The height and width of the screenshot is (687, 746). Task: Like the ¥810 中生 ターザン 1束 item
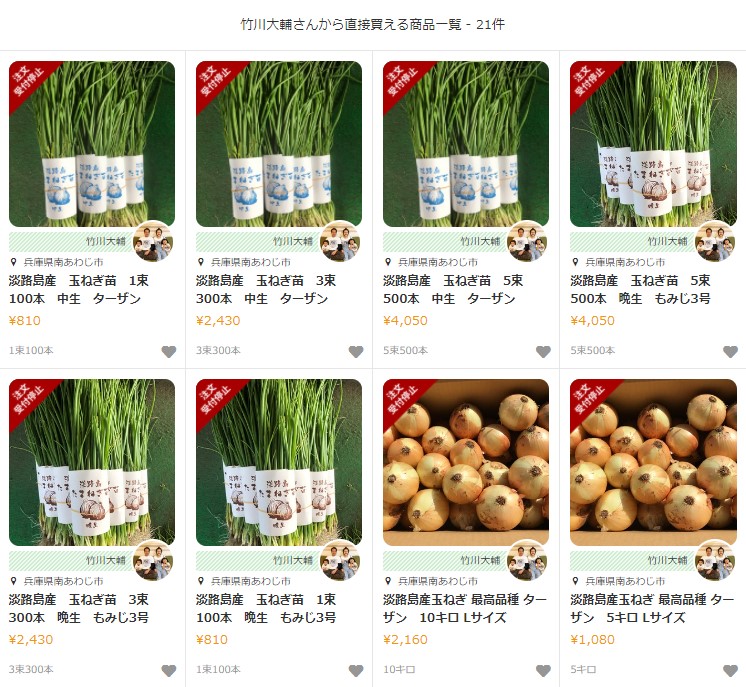[x=169, y=351]
